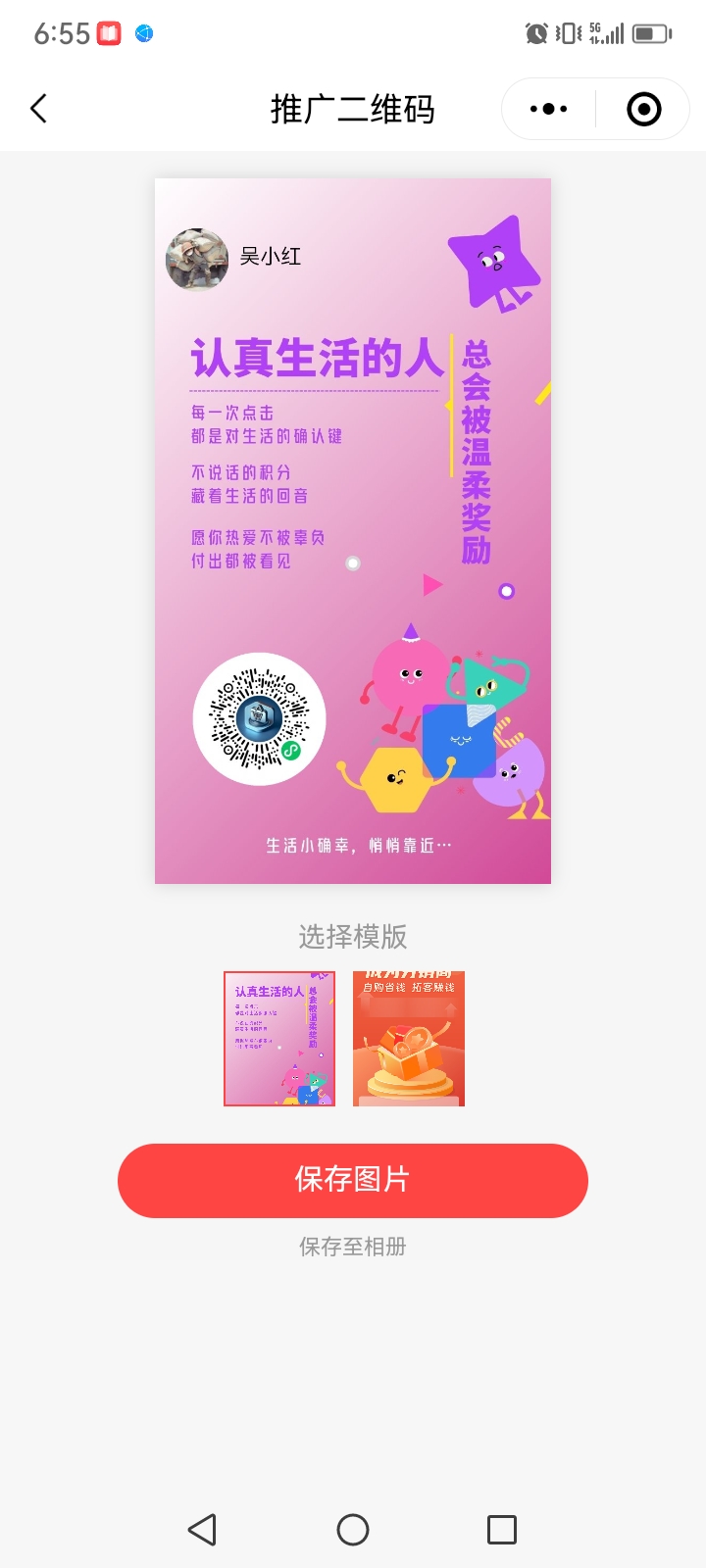Tap 保存图片 to save the poster
The image size is (706, 1568).
pyautogui.click(x=353, y=1180)
